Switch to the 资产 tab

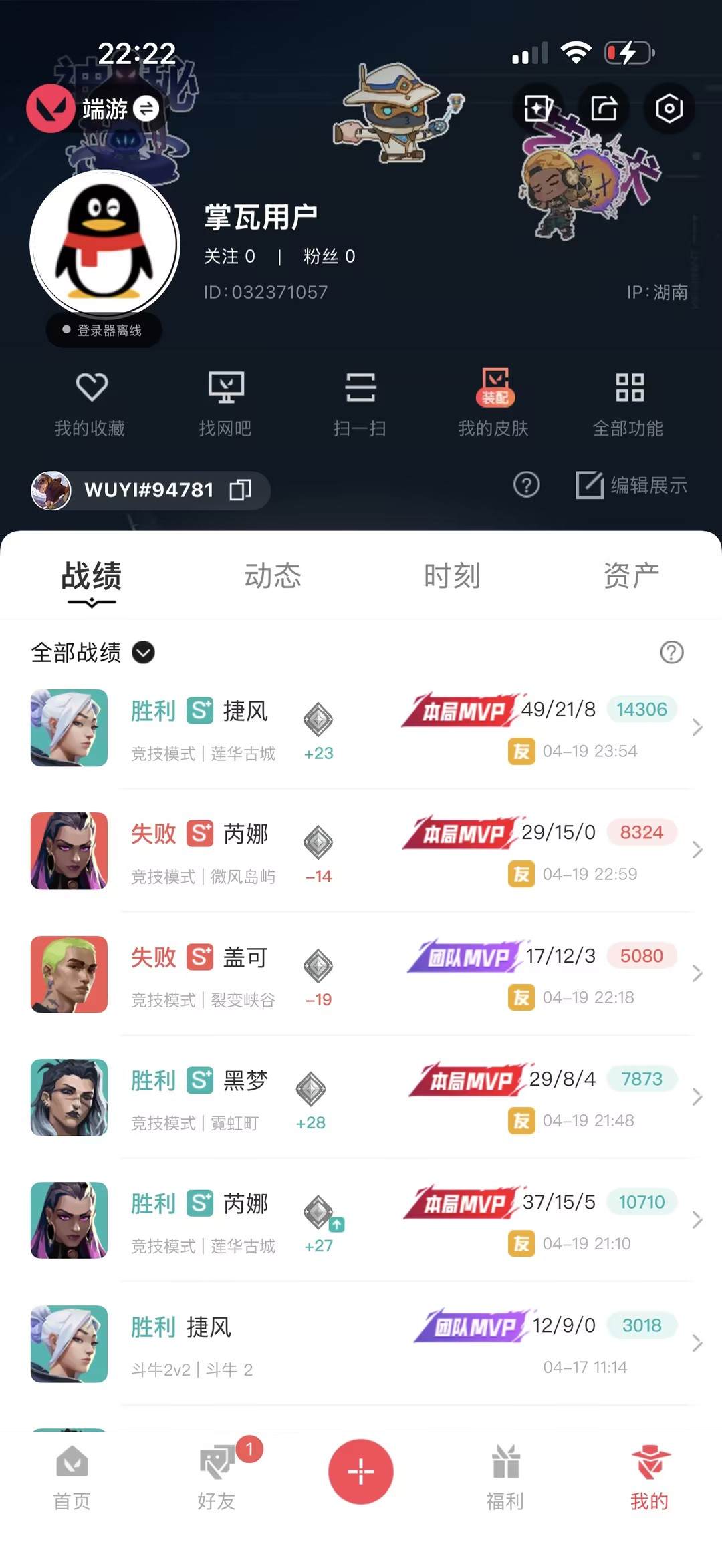click(x=631, y=576)
